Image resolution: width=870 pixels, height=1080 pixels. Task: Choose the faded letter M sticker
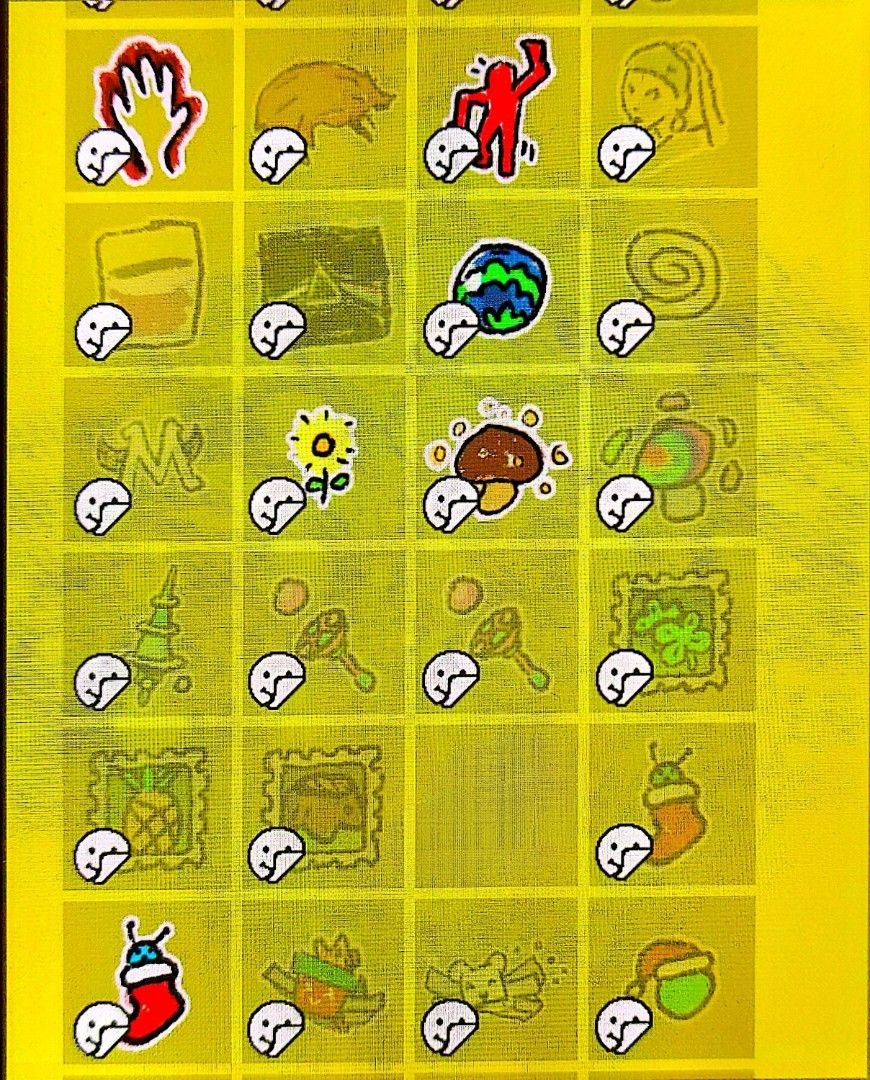pyautogui.click(x=150, y=458)
